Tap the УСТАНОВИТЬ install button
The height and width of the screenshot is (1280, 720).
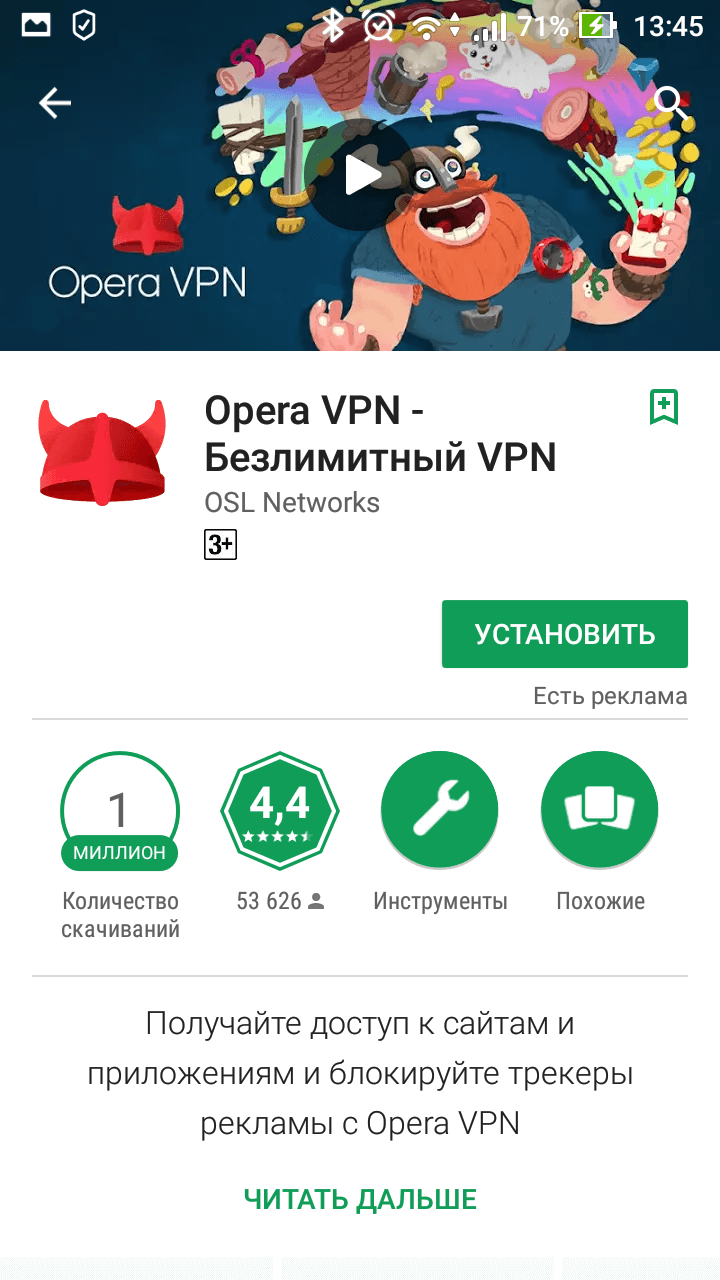tap(564, 634)
